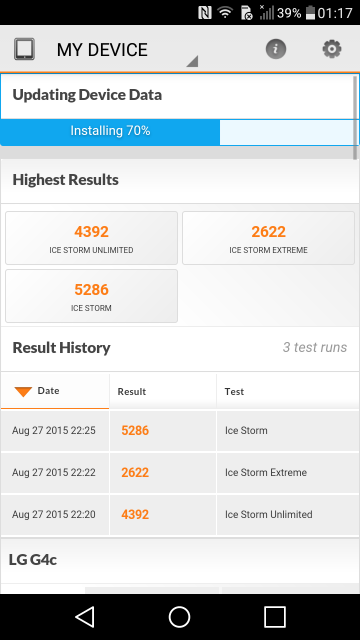Open the info icon

[x=276, y=49]
